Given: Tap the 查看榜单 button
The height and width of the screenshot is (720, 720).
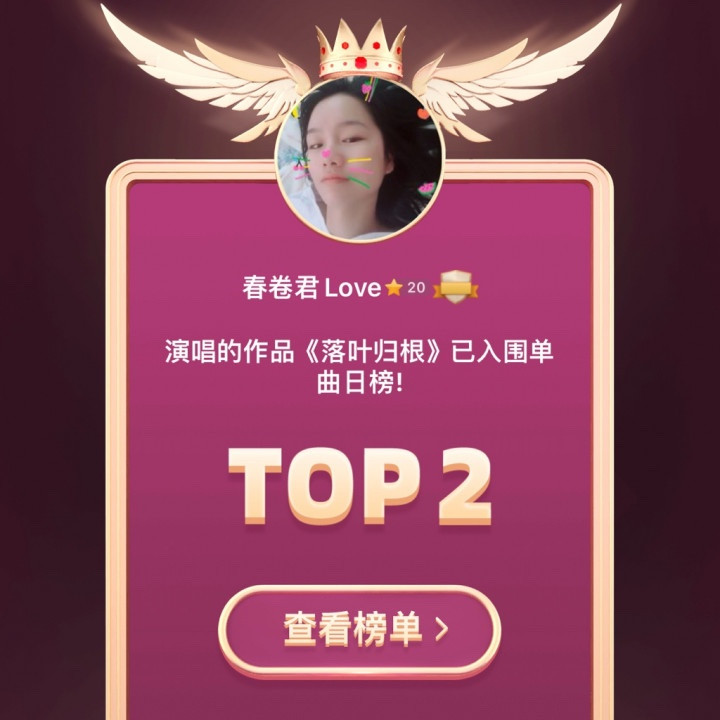Looking at the screenshot, I should [x=360, y=630].
